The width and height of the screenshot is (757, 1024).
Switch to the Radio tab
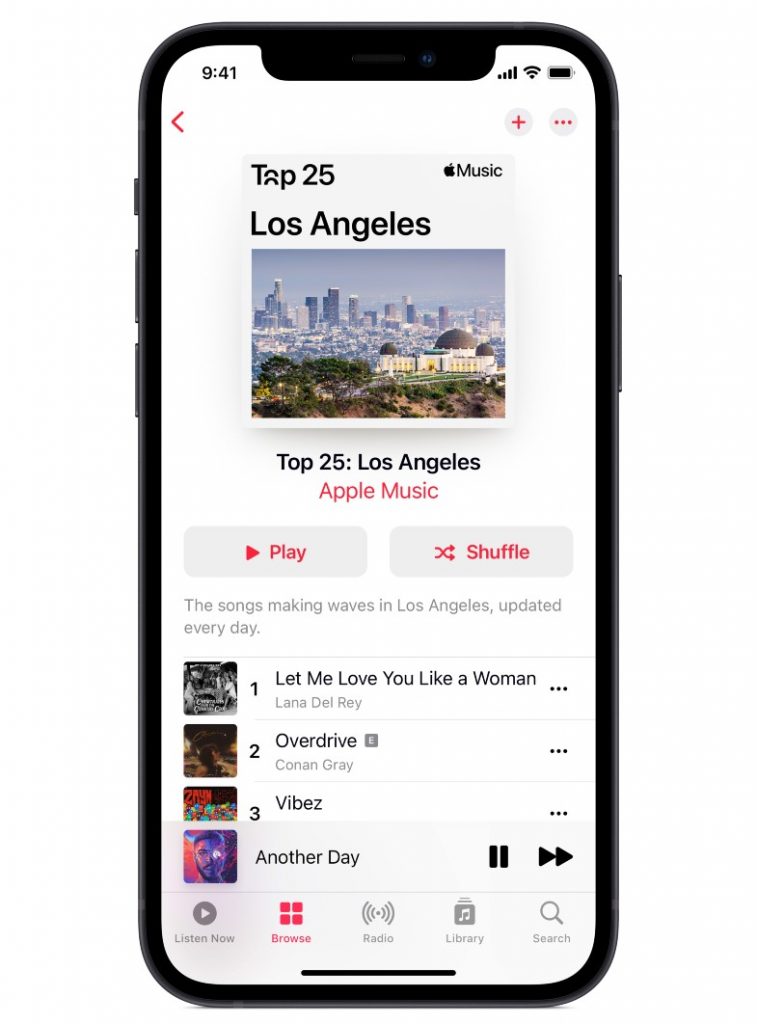tap(378, 921)
